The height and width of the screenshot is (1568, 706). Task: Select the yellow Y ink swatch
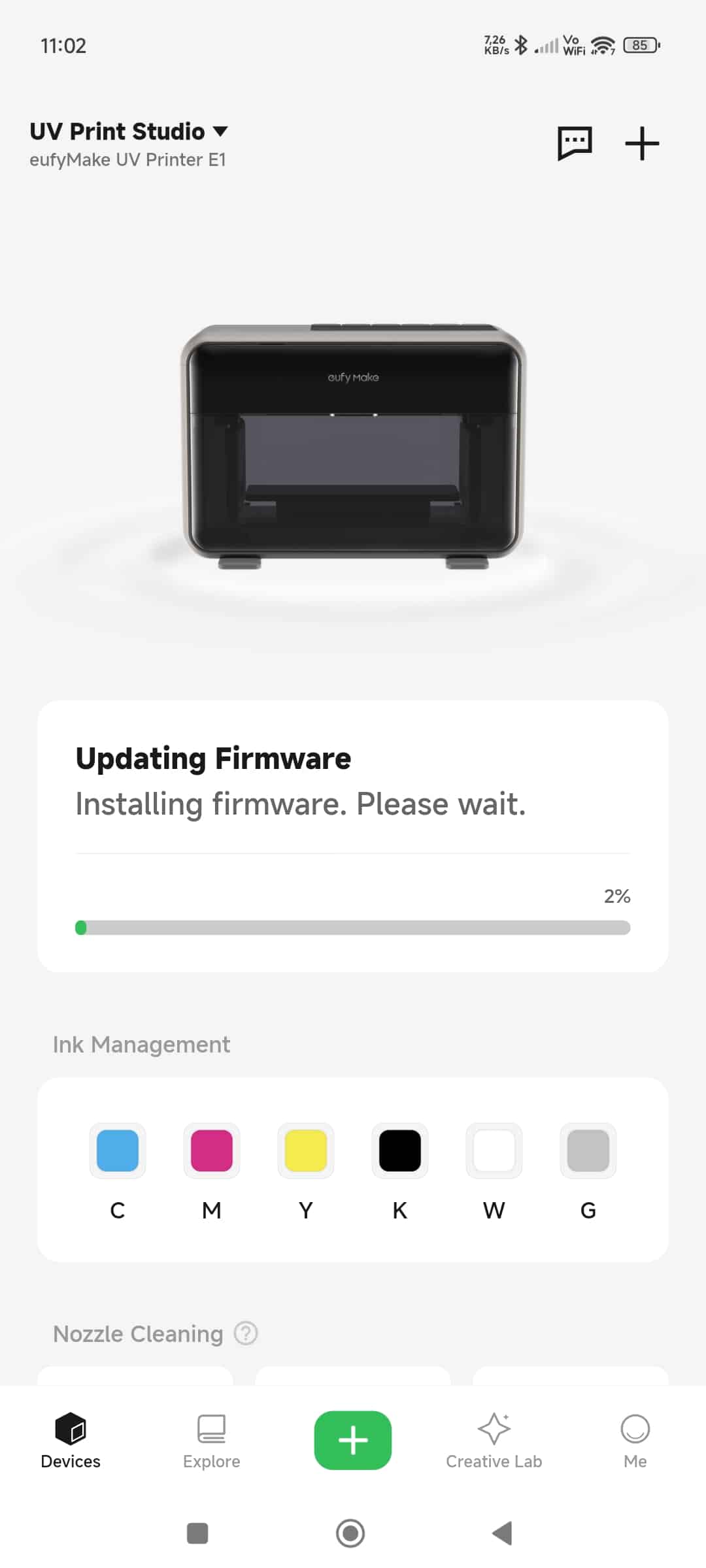306,1151
